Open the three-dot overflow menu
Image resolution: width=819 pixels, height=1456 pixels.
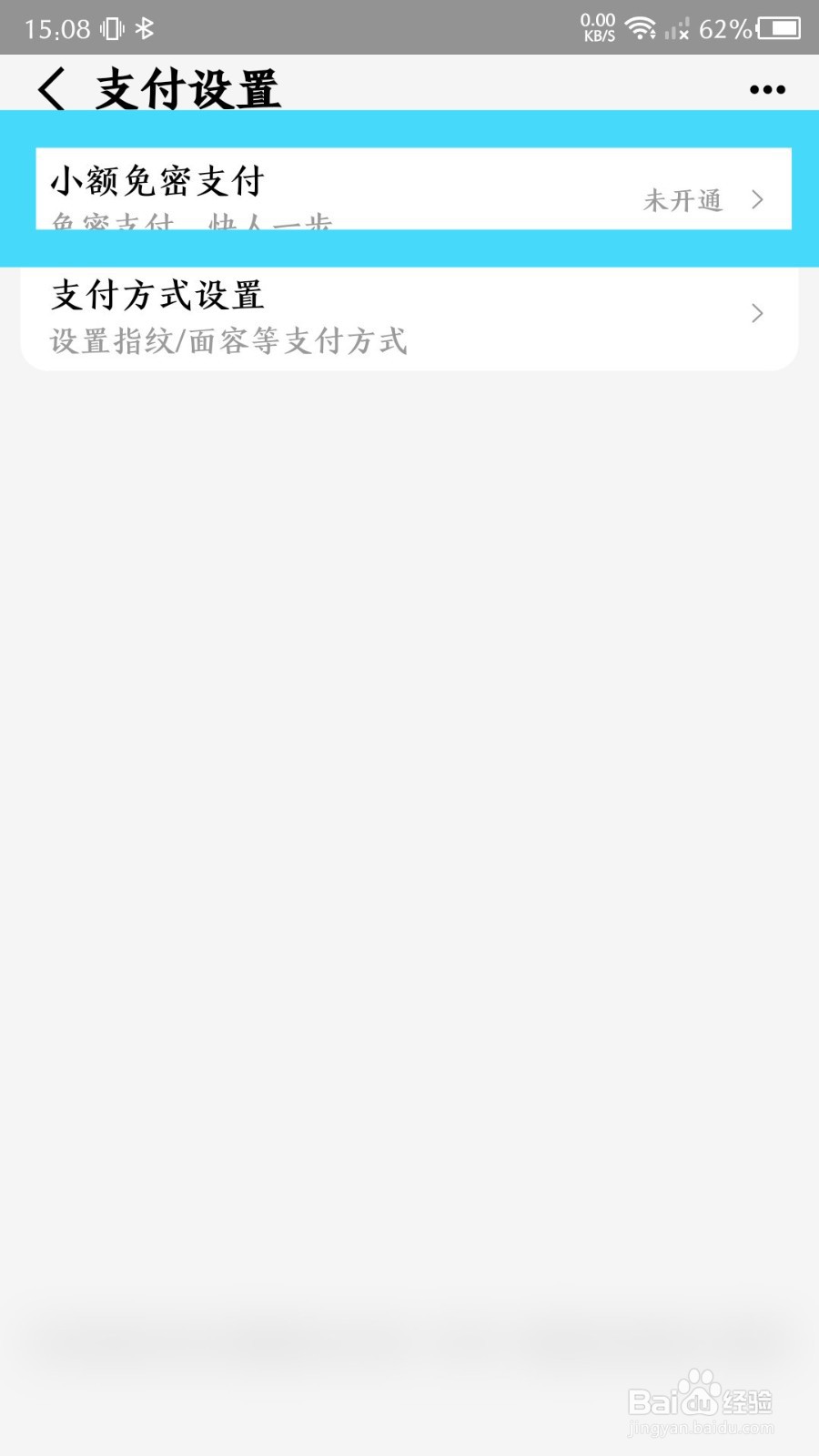click(765, 88)
